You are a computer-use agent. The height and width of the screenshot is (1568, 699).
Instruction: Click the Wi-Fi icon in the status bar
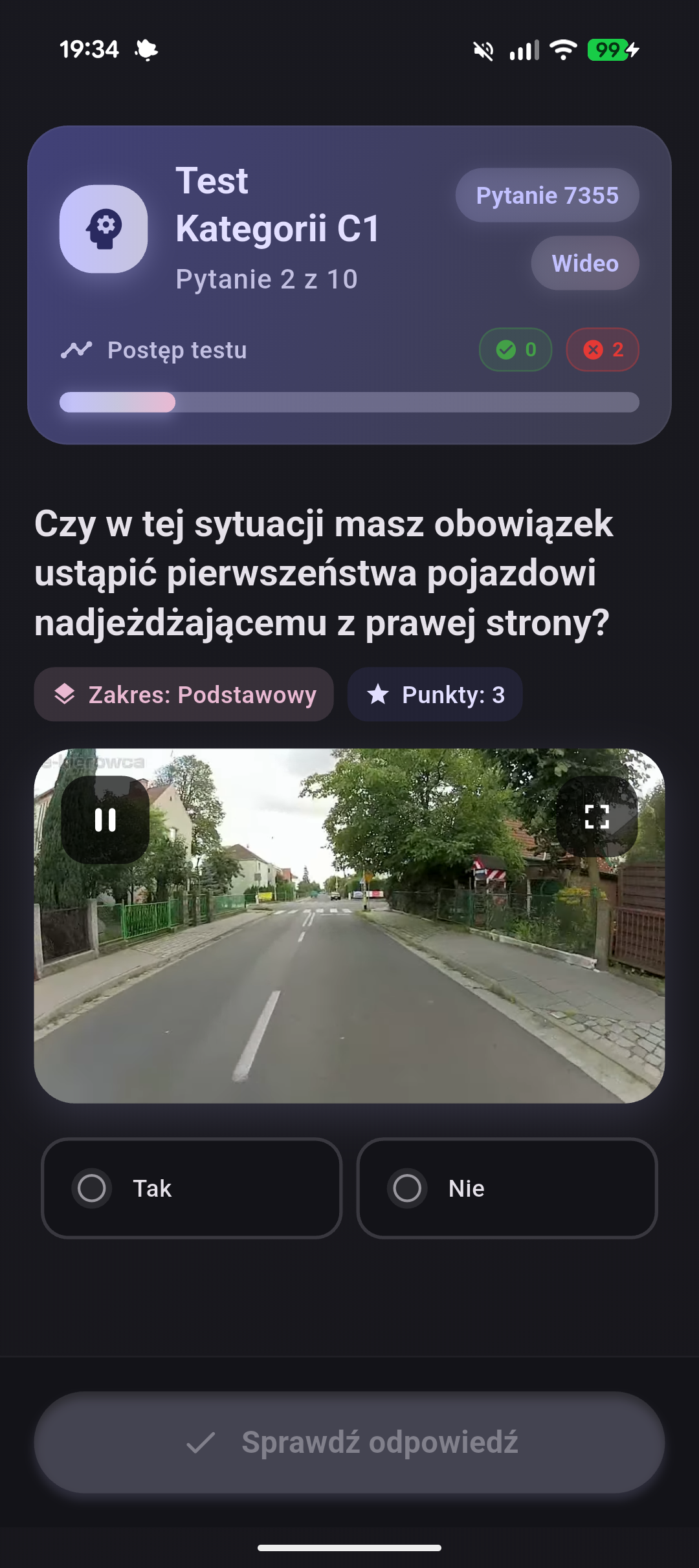pyautogui.click(x=562, y=49)
